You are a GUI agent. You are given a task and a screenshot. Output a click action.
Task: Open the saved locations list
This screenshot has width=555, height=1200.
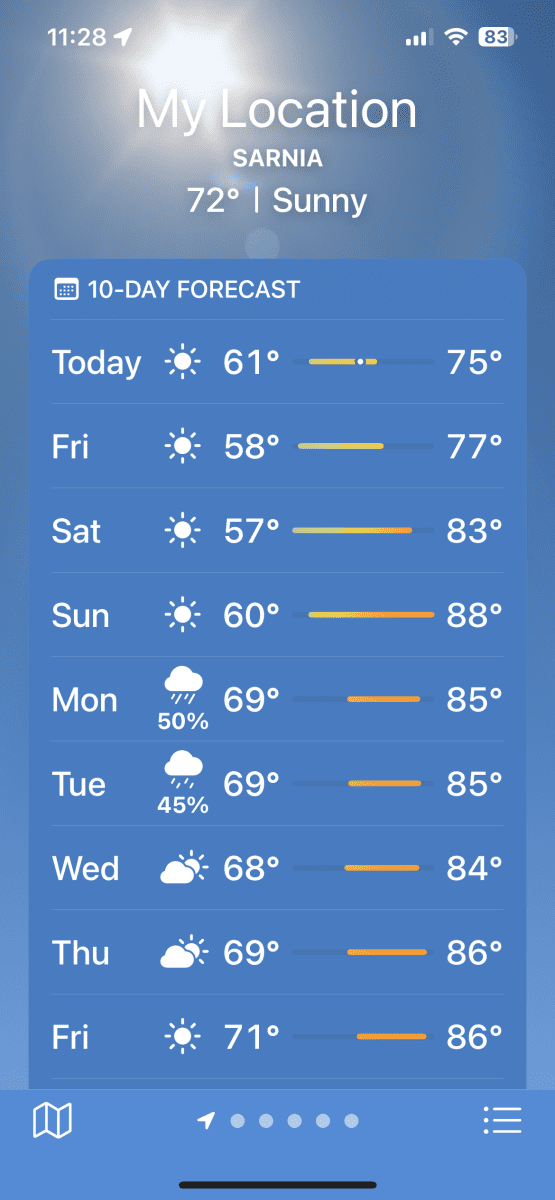point(502,1121)
